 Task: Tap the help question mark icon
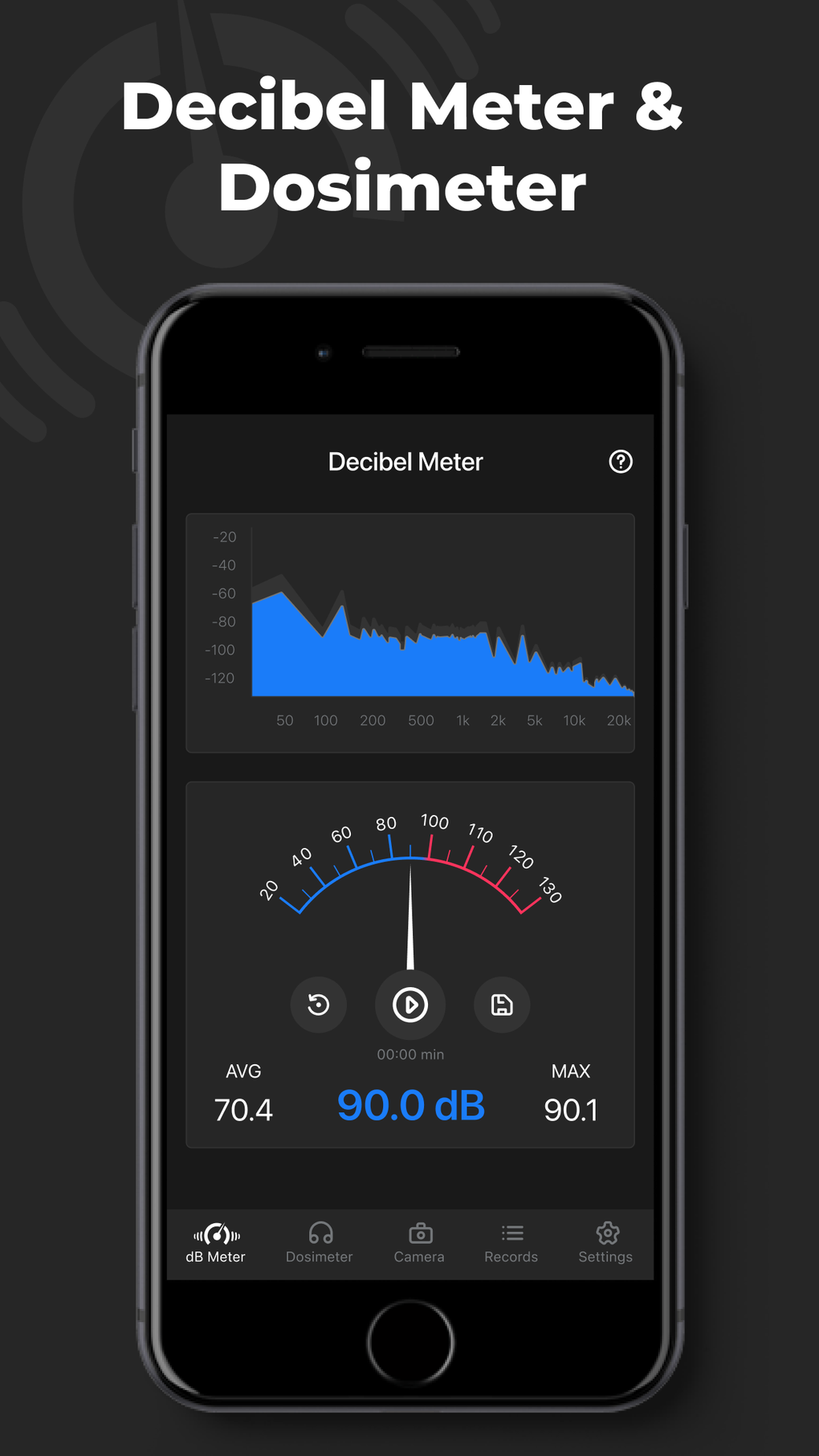[x=620, y=462]
